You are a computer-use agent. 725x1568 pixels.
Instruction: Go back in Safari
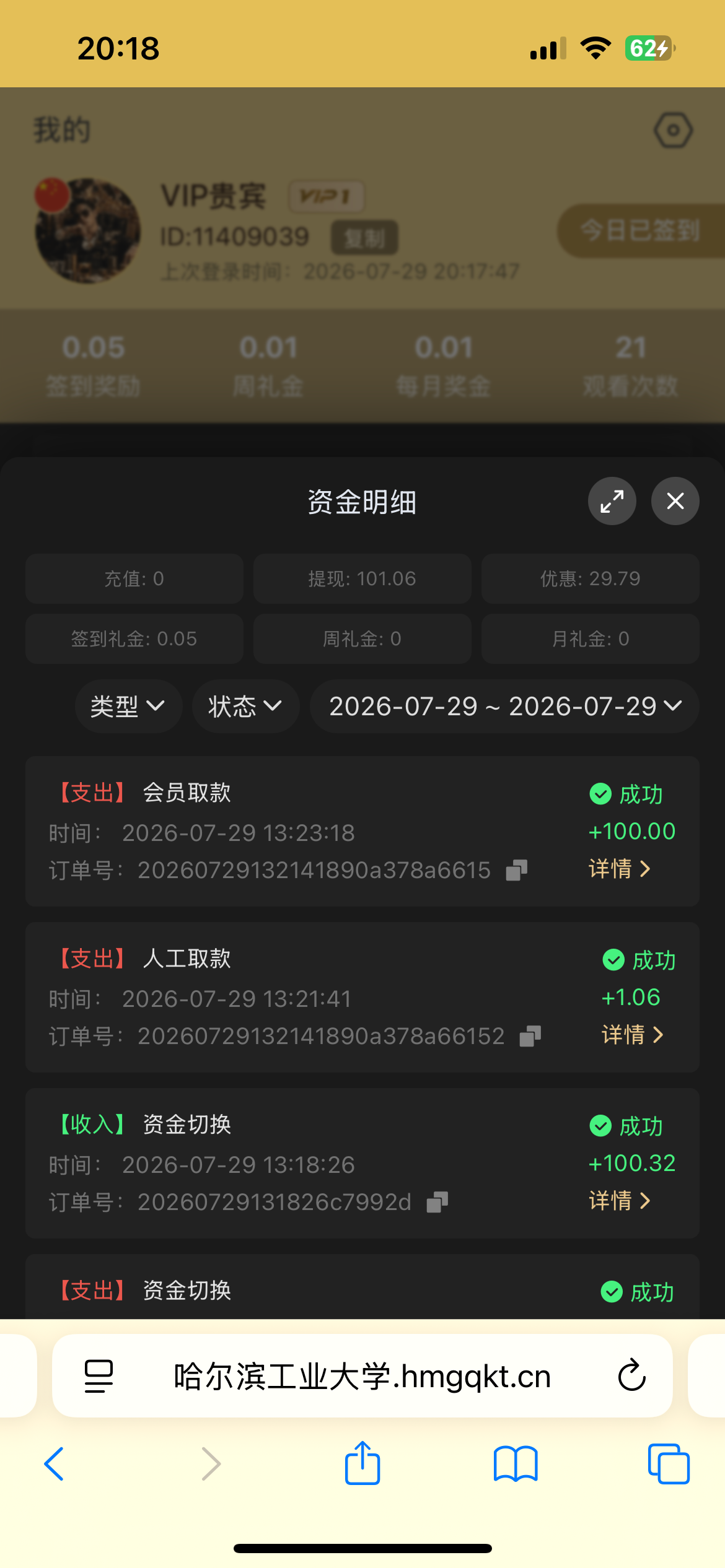(x=54, y=1464)
